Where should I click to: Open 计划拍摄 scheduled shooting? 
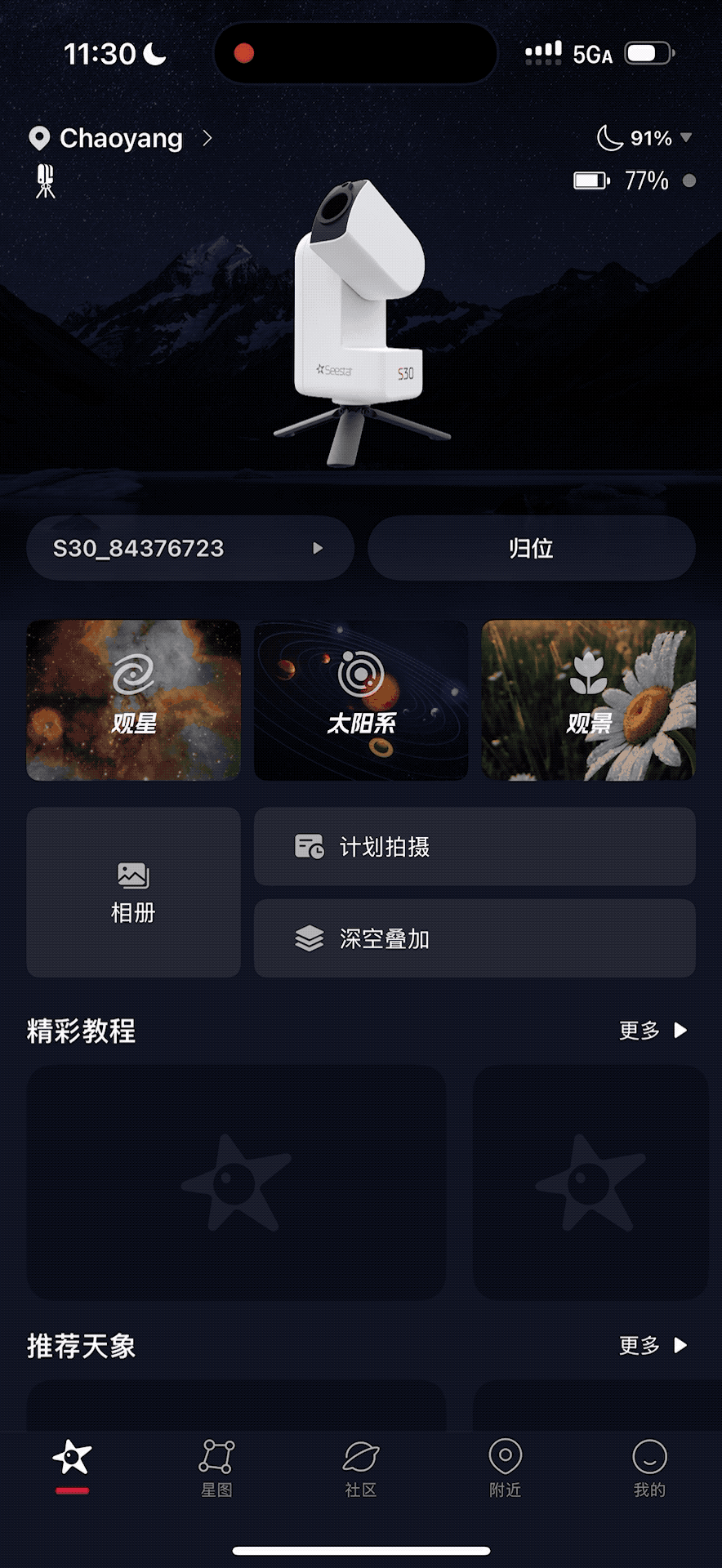[x=474, y=847]
